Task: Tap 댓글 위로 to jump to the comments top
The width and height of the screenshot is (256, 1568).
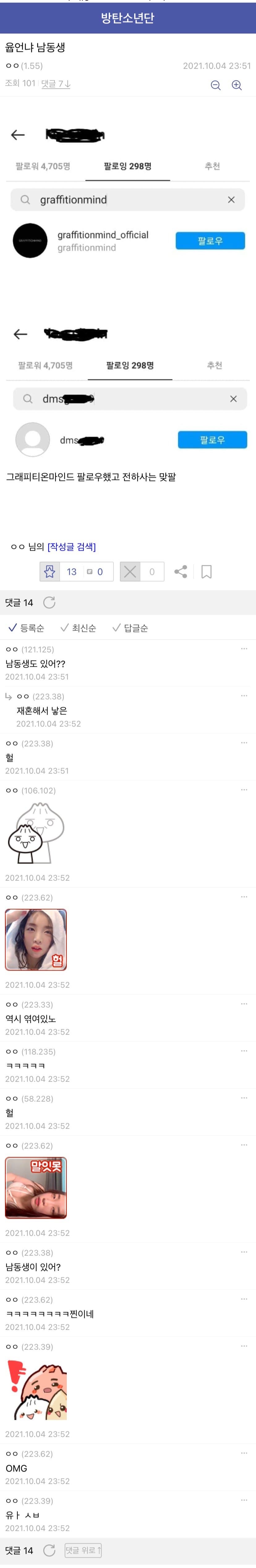Action: point(83,1550)
